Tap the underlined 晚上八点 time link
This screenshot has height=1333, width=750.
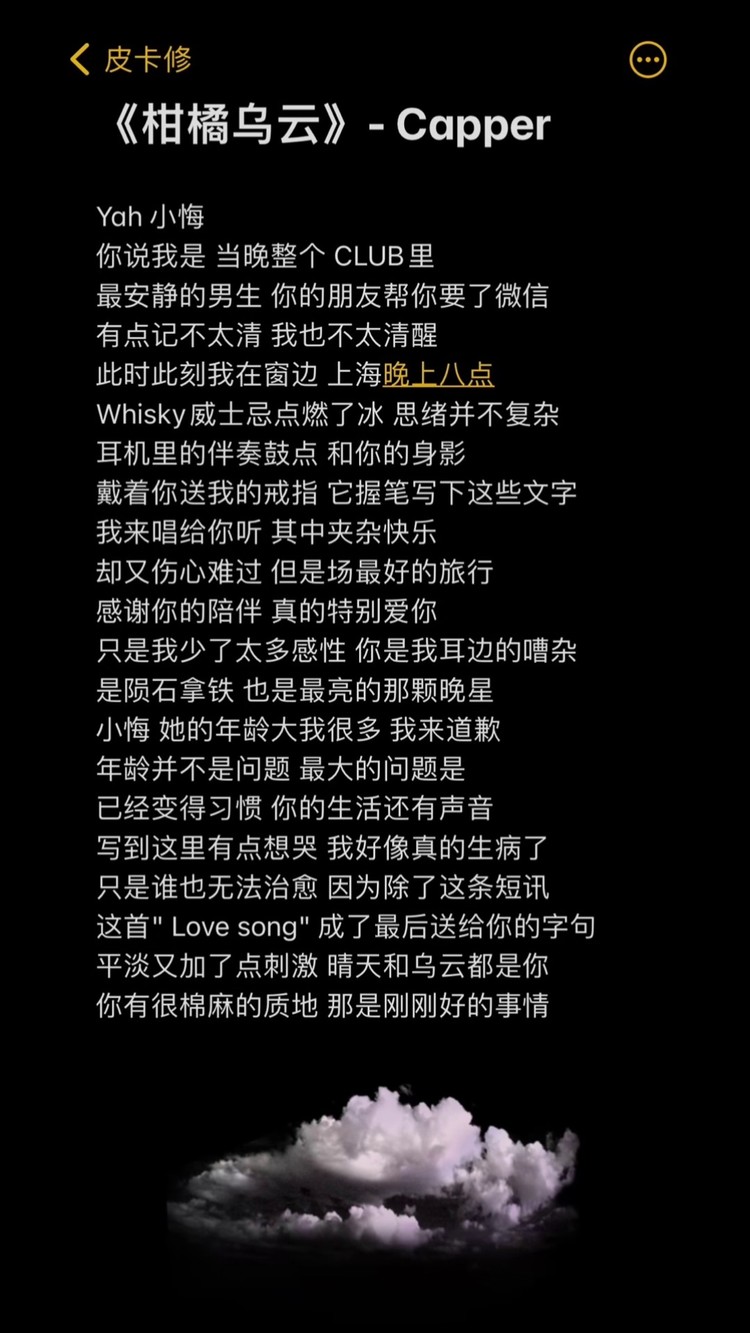point(438,375)
